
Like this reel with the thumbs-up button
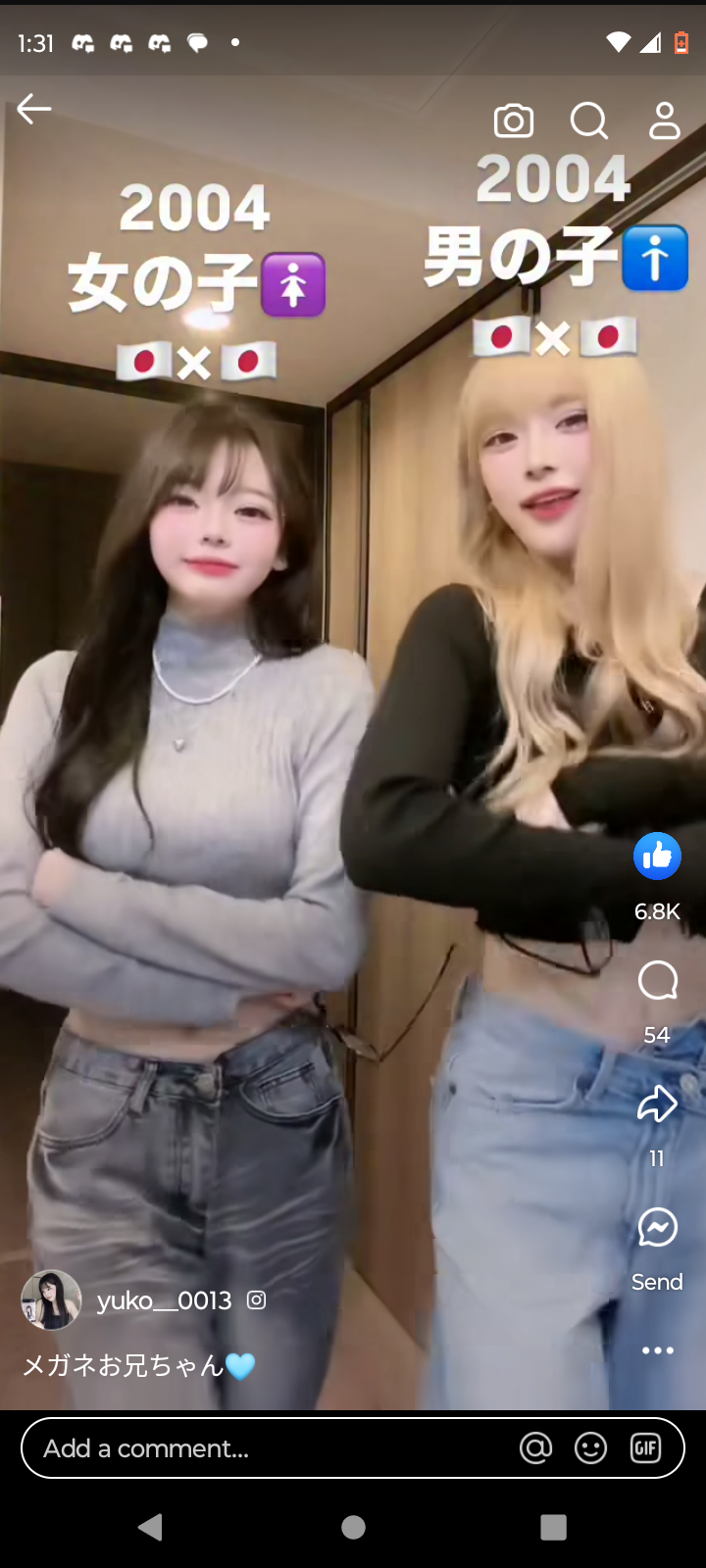(x=657, y=857)
